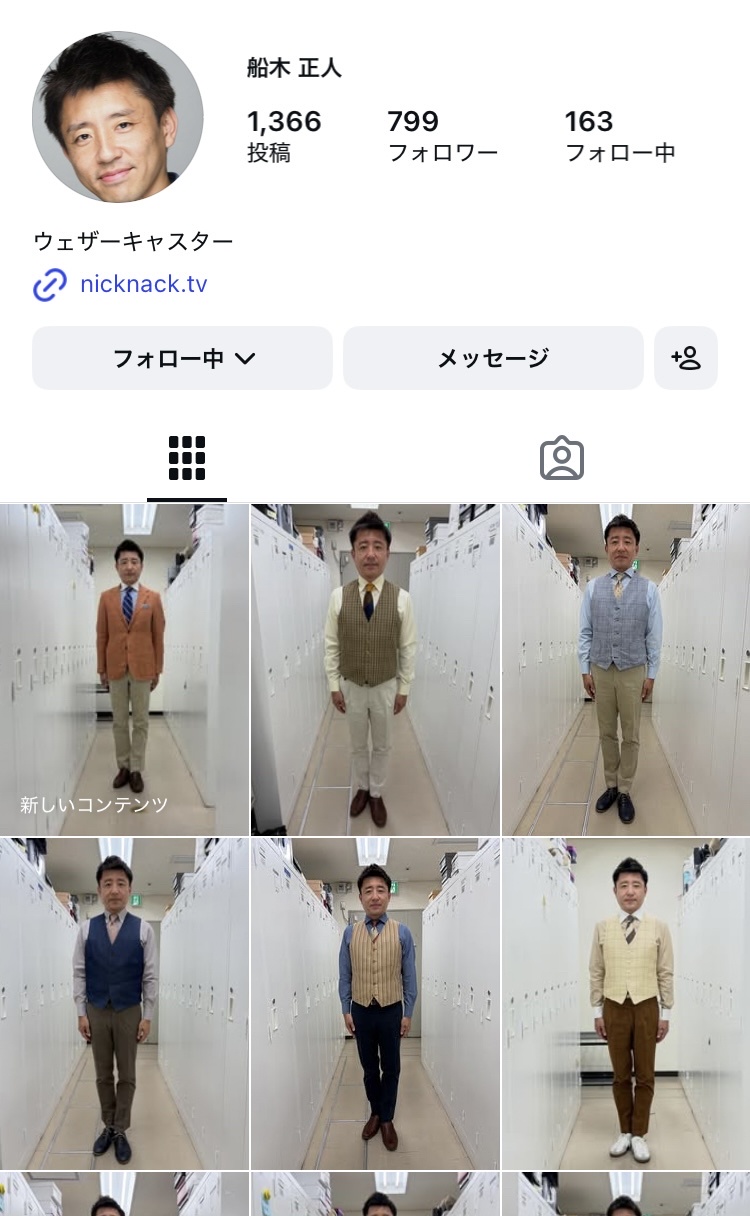The image size is (750, 1216).
Task: Open the profile picture
Action: pyautogui.click(x=118, y=118)
